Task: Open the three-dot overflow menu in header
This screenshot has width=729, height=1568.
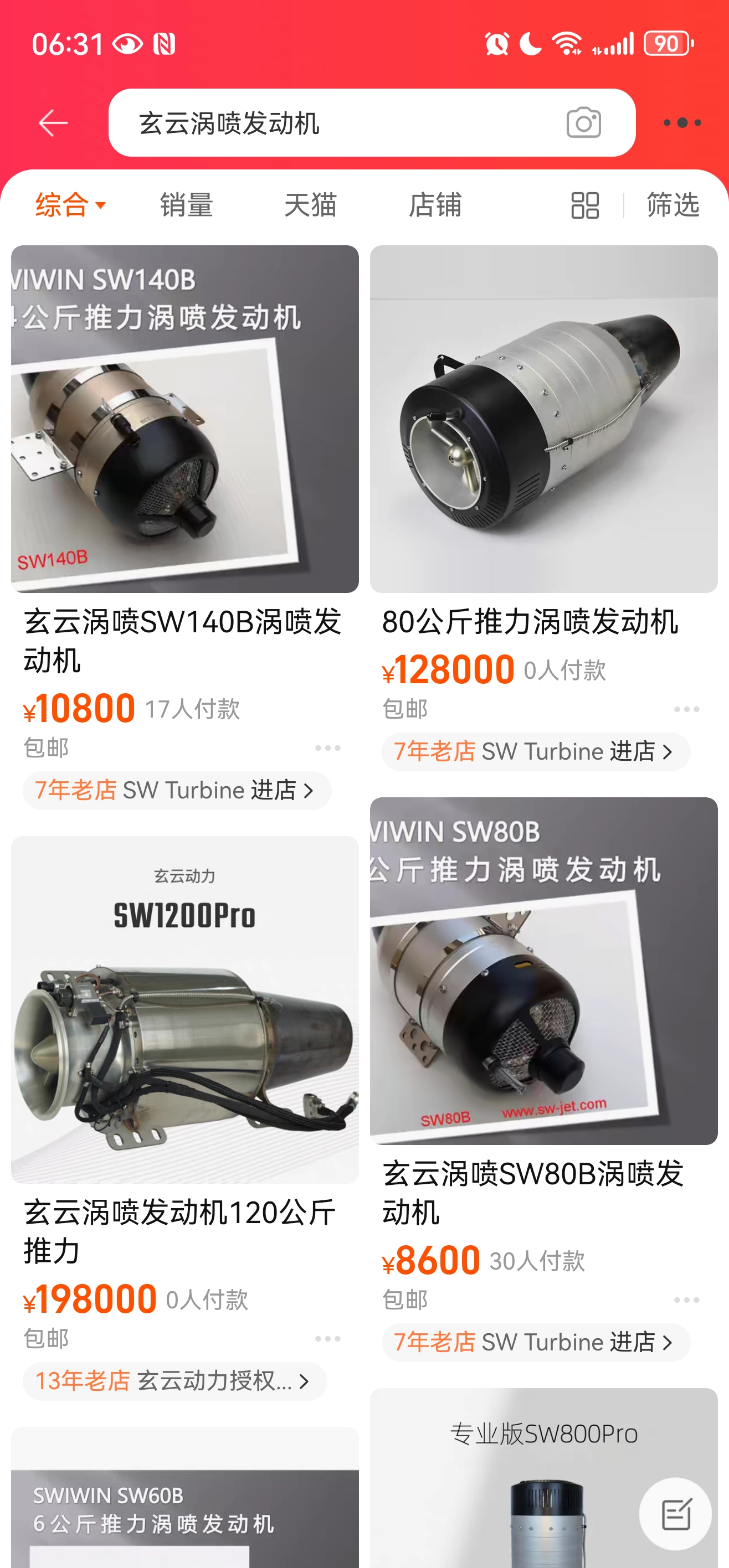Action: 681,123
